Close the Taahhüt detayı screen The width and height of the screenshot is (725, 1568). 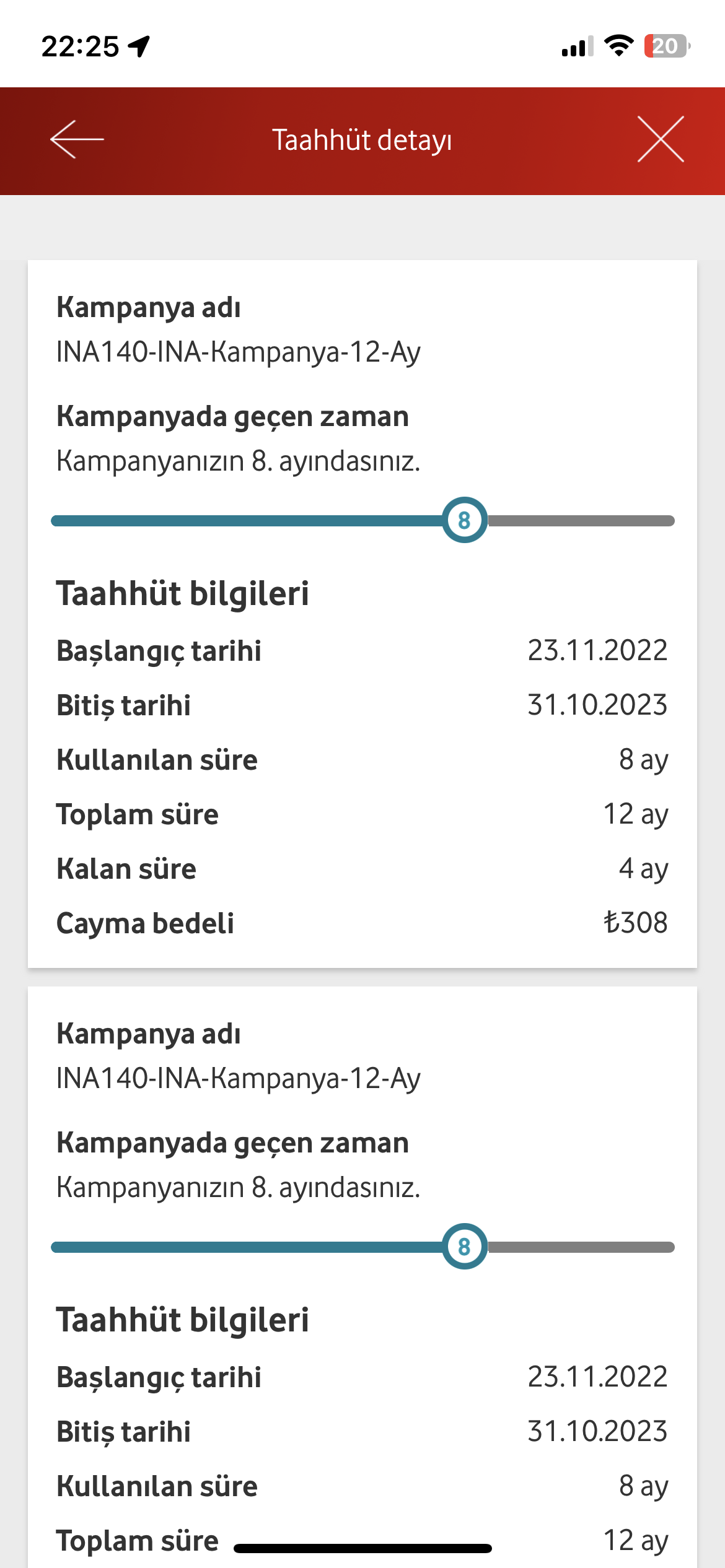661,139
